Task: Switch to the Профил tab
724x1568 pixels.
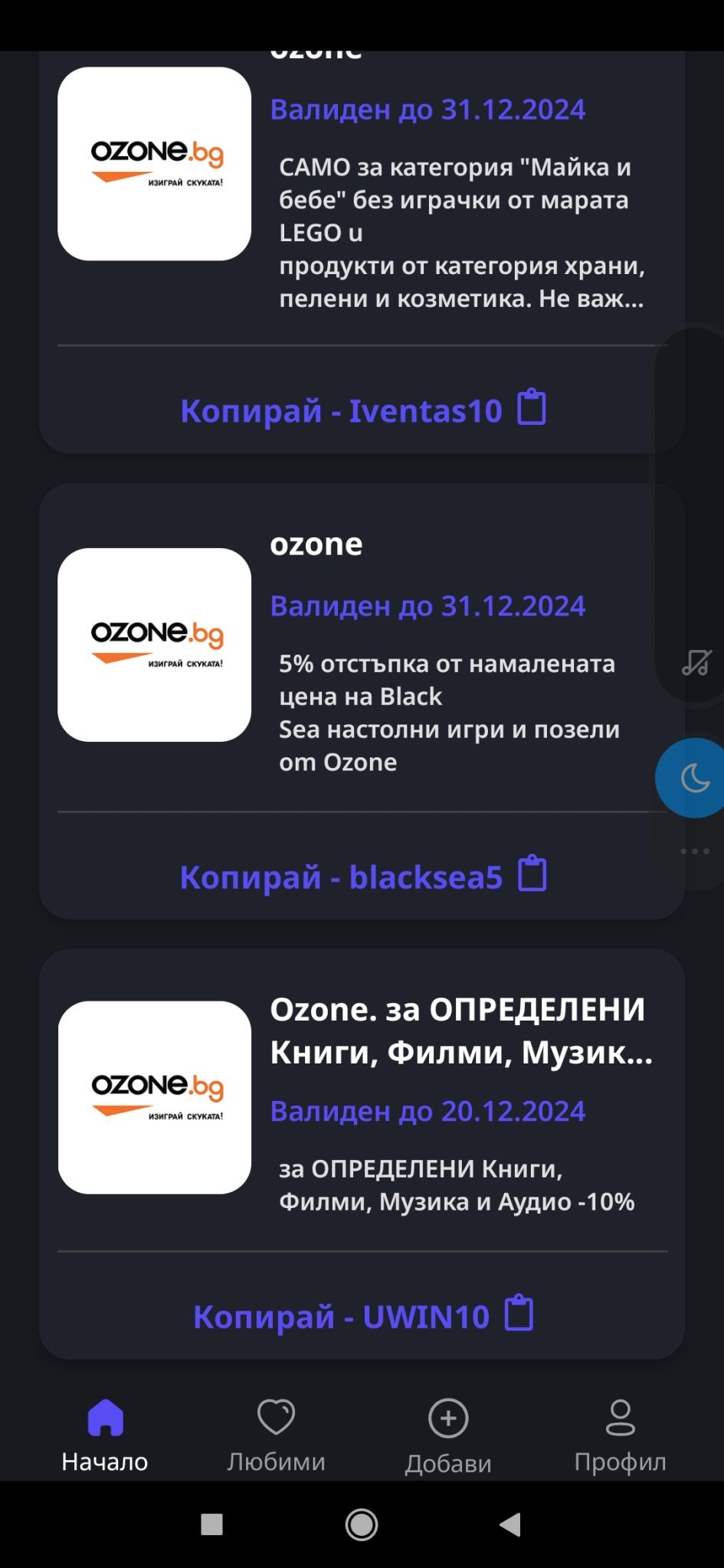Action: (620, 1436)
